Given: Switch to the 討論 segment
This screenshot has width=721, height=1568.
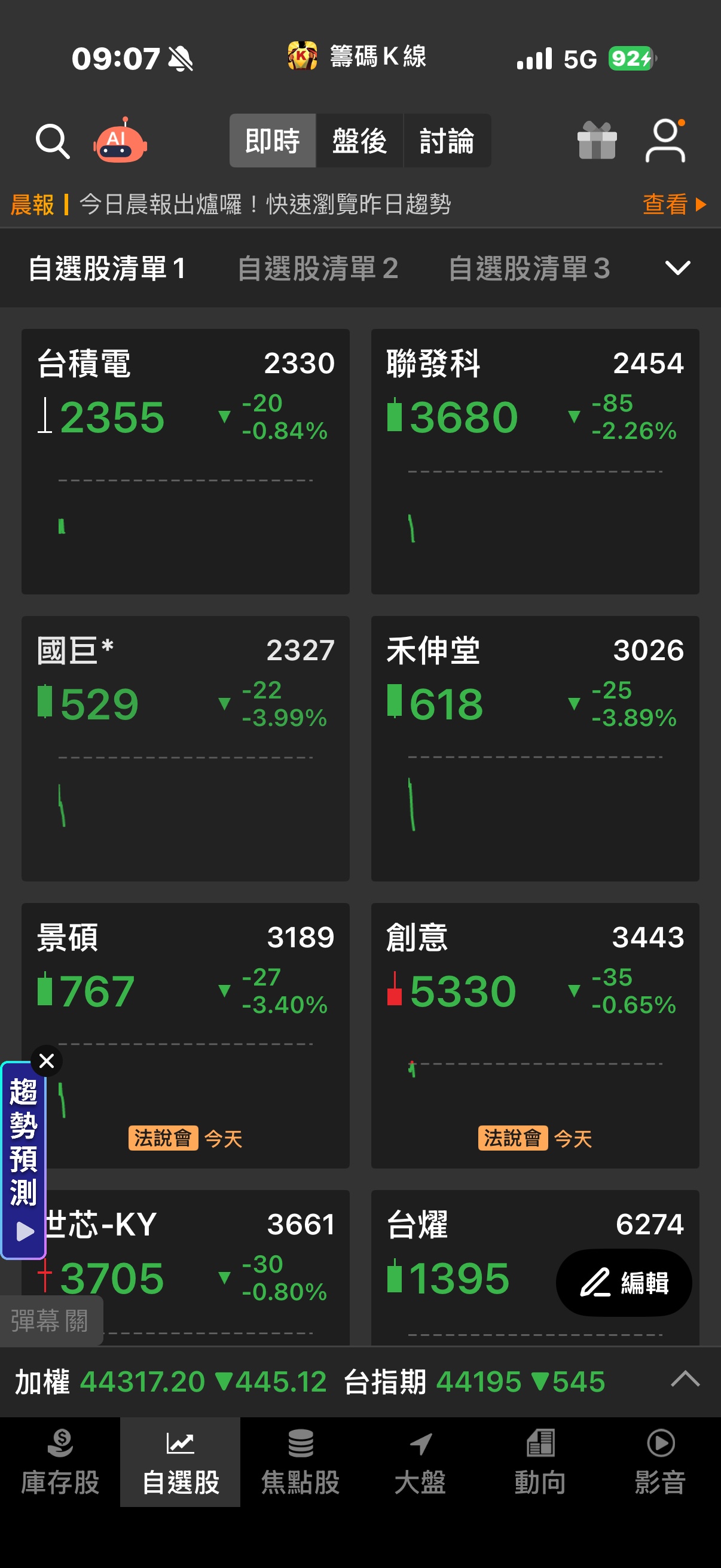Looking at the screenshot, I should click(447, 141).
